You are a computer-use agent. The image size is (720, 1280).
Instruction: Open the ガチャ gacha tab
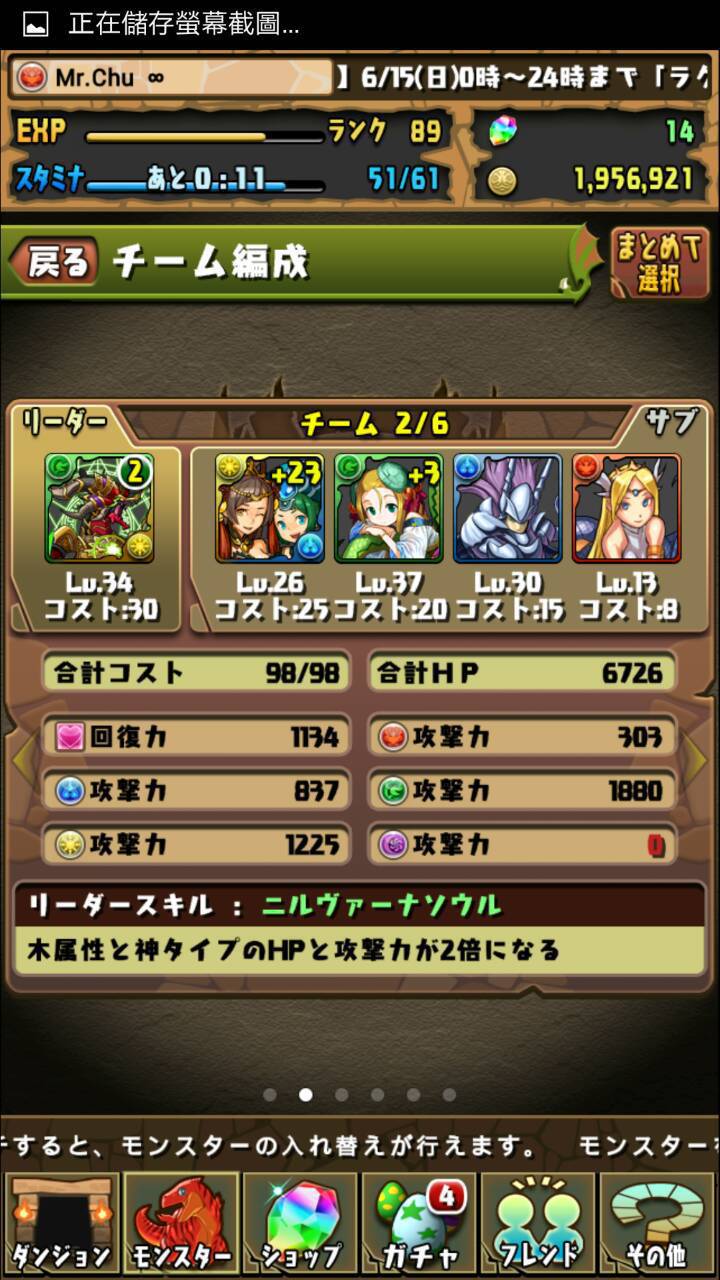(419, 1223)
